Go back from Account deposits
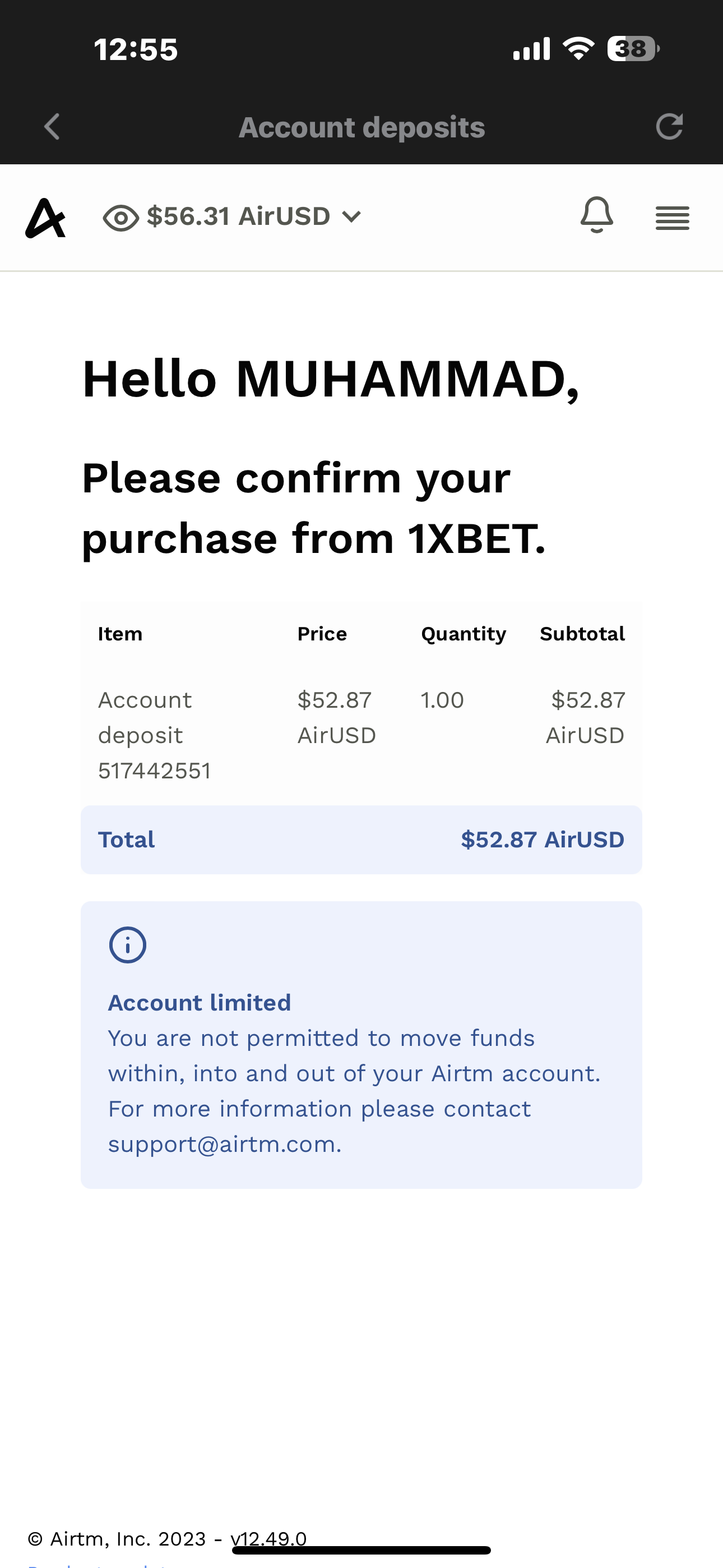This screenshot has width=723, height=1568. click(52, 127)
